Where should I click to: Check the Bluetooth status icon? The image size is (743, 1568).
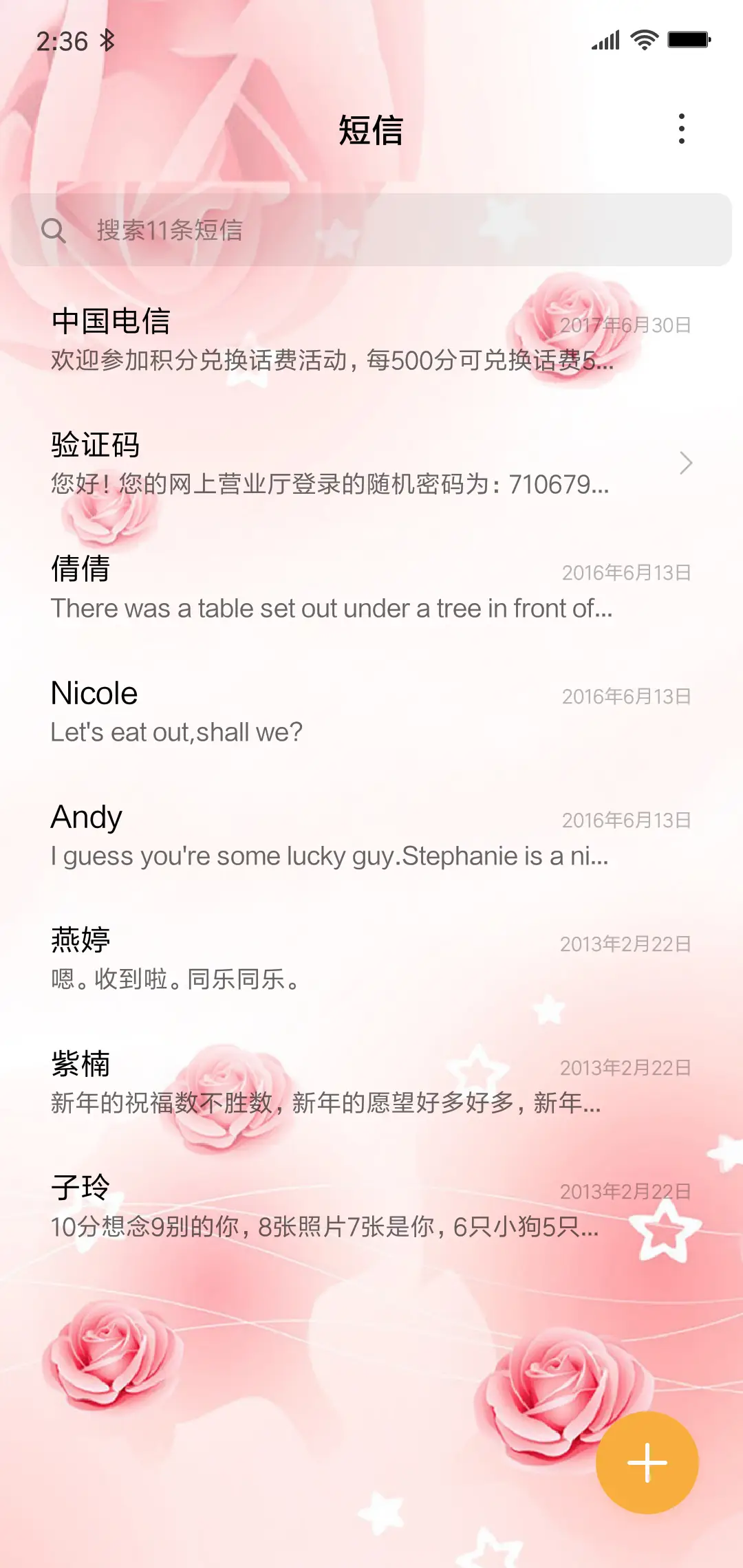[107, 40]
